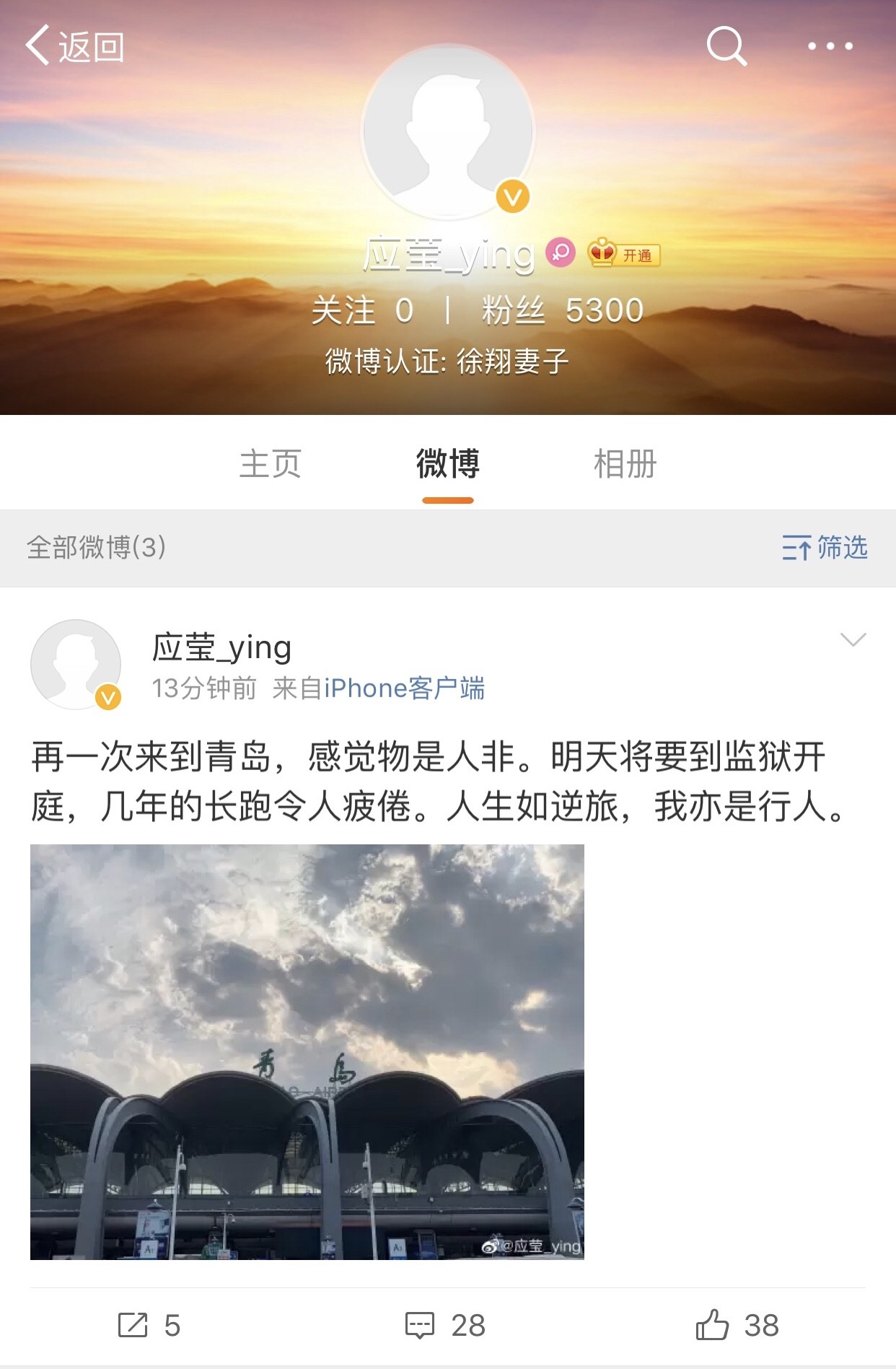Switch to the 微博 tab
This screenshot has width=896, height=1369.
tap(448, 464)
